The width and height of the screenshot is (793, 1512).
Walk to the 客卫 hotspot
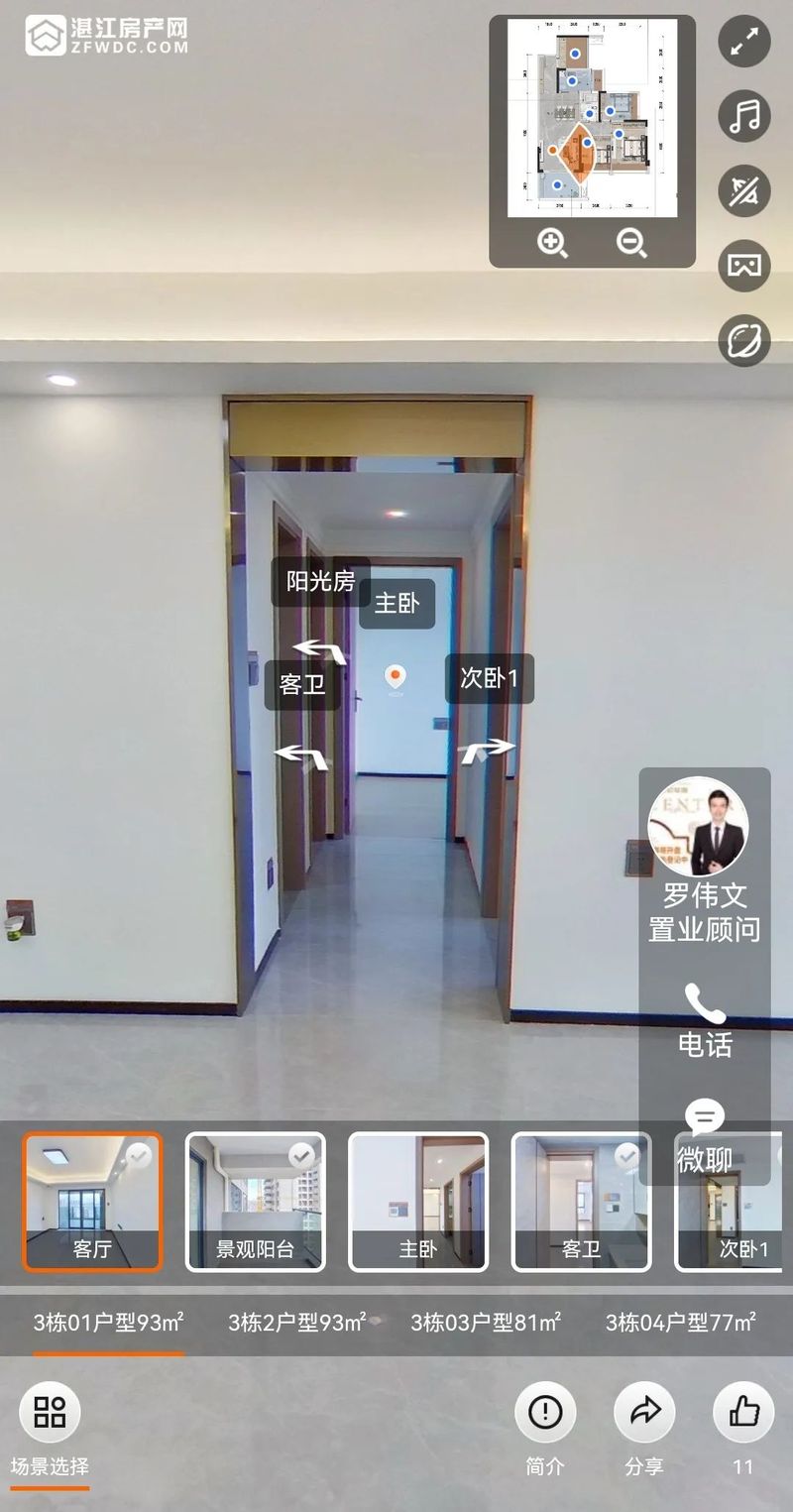[301, 685]
